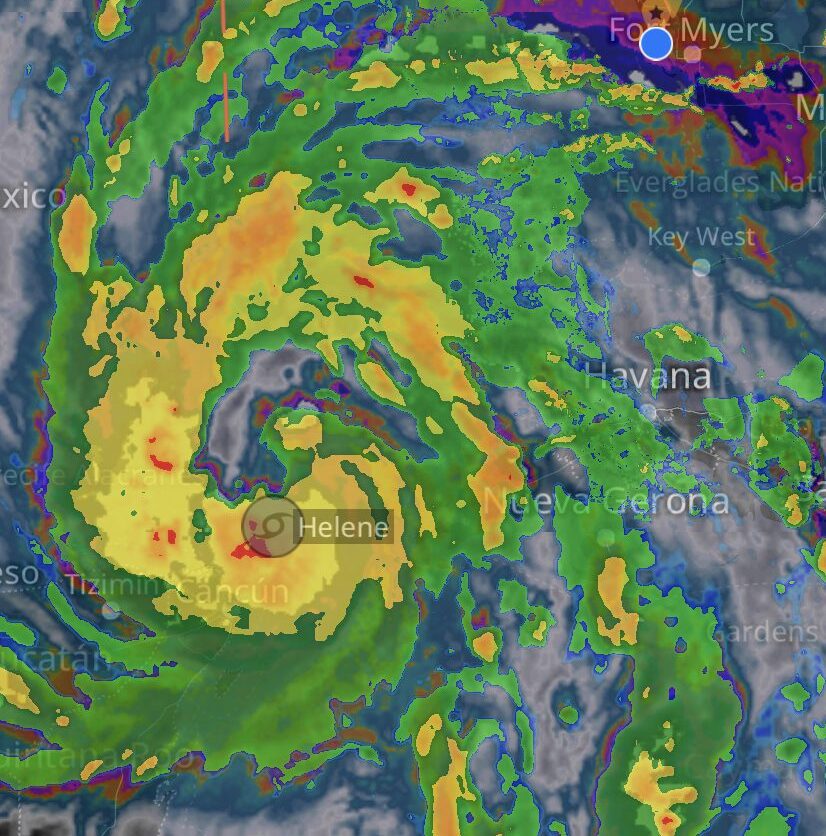
Task: Open the Helene hurricane marker details
Action: click(273, 526)
